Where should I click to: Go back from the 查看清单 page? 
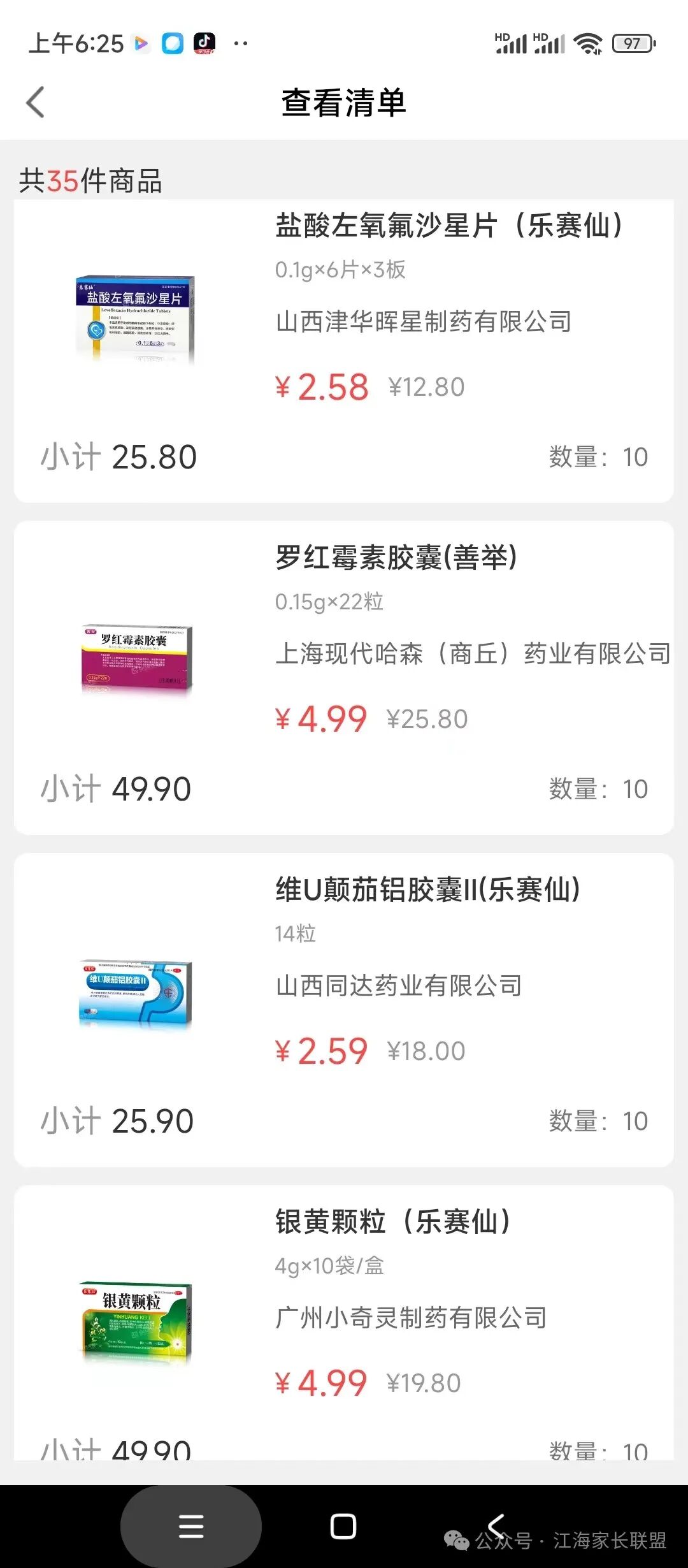click(x=36, y=102)
